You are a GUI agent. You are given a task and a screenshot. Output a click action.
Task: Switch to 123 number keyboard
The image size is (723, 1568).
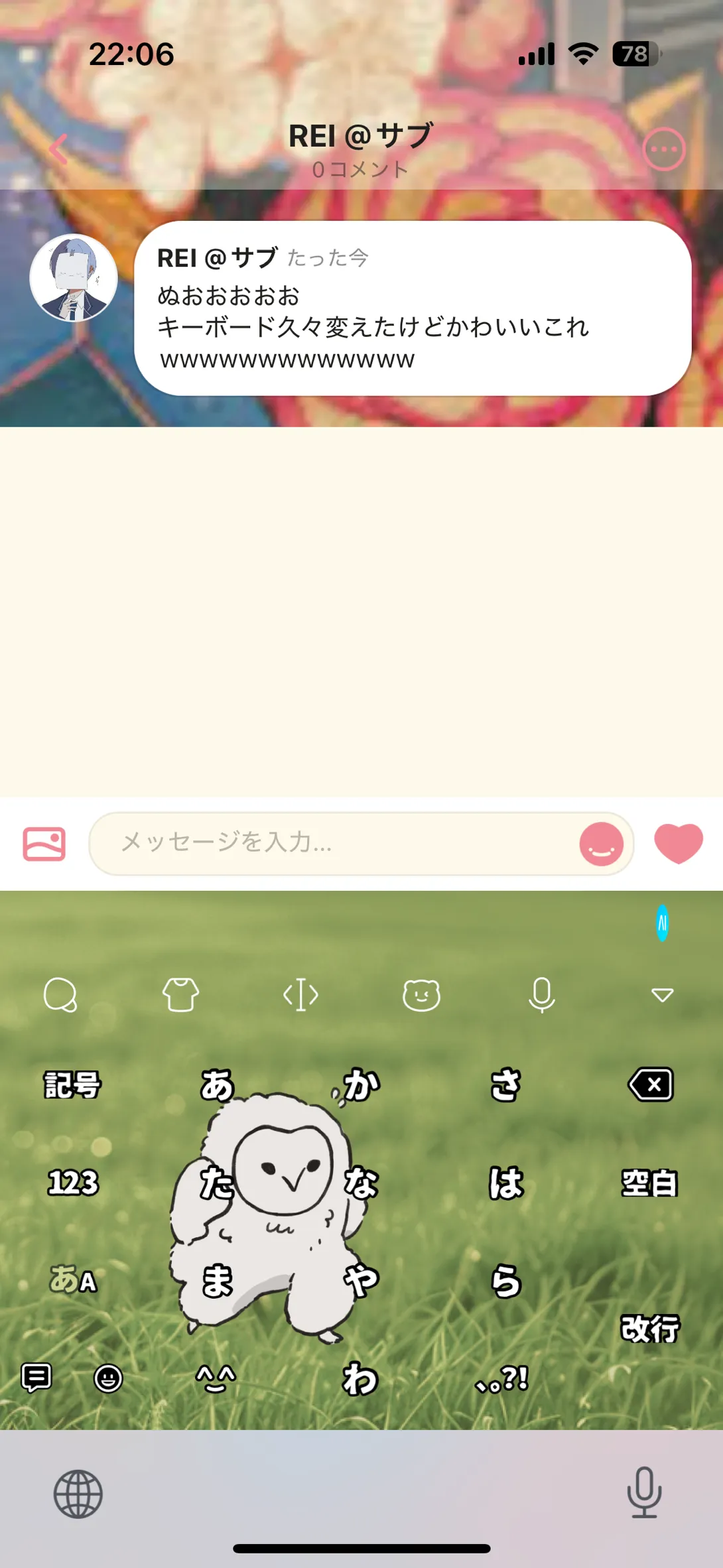(x=72, y=1183)
